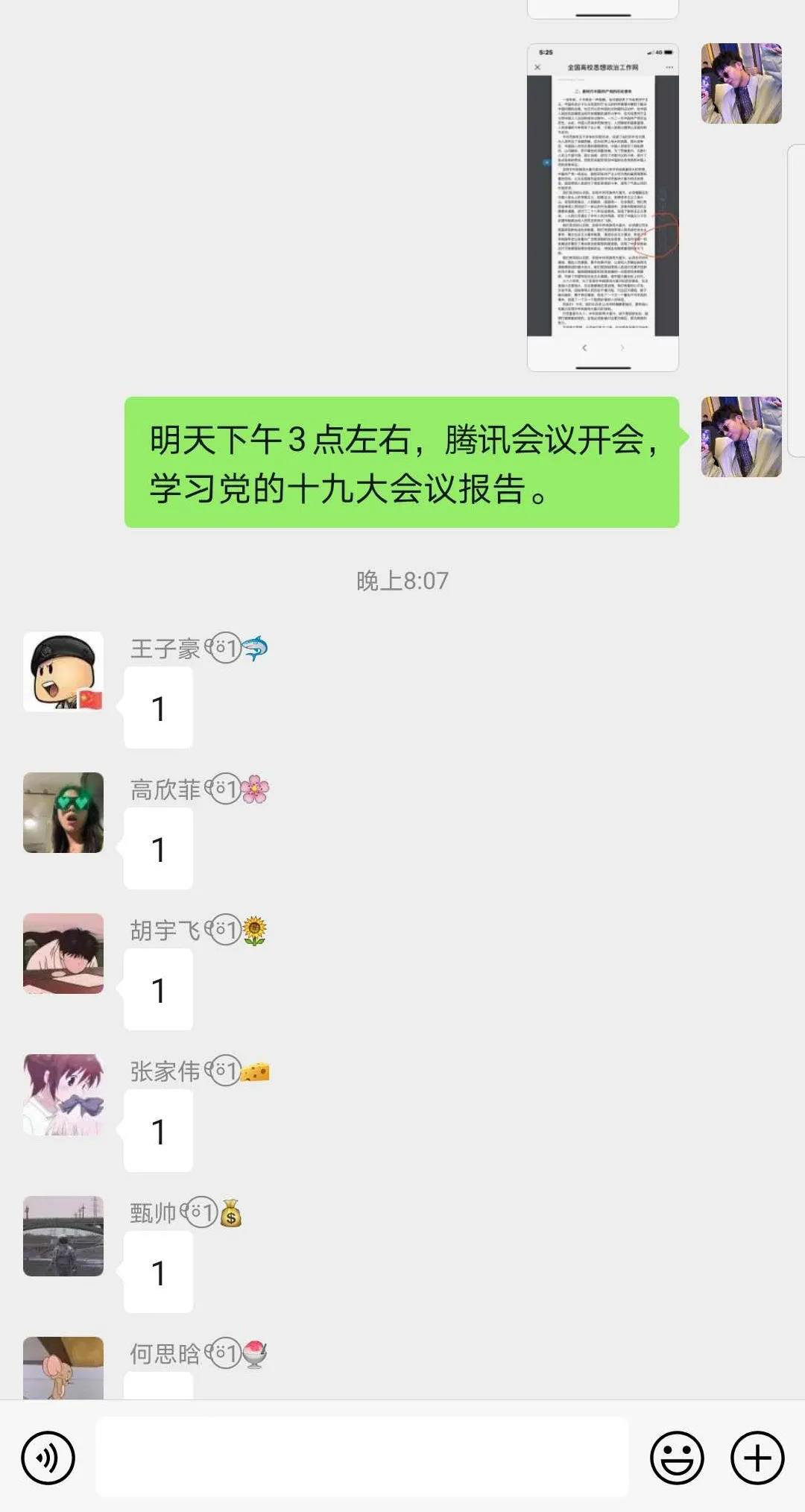The image size is (805, 1512).
Task: View 胡宇飞's profile avatar
Action: point(63,954)
